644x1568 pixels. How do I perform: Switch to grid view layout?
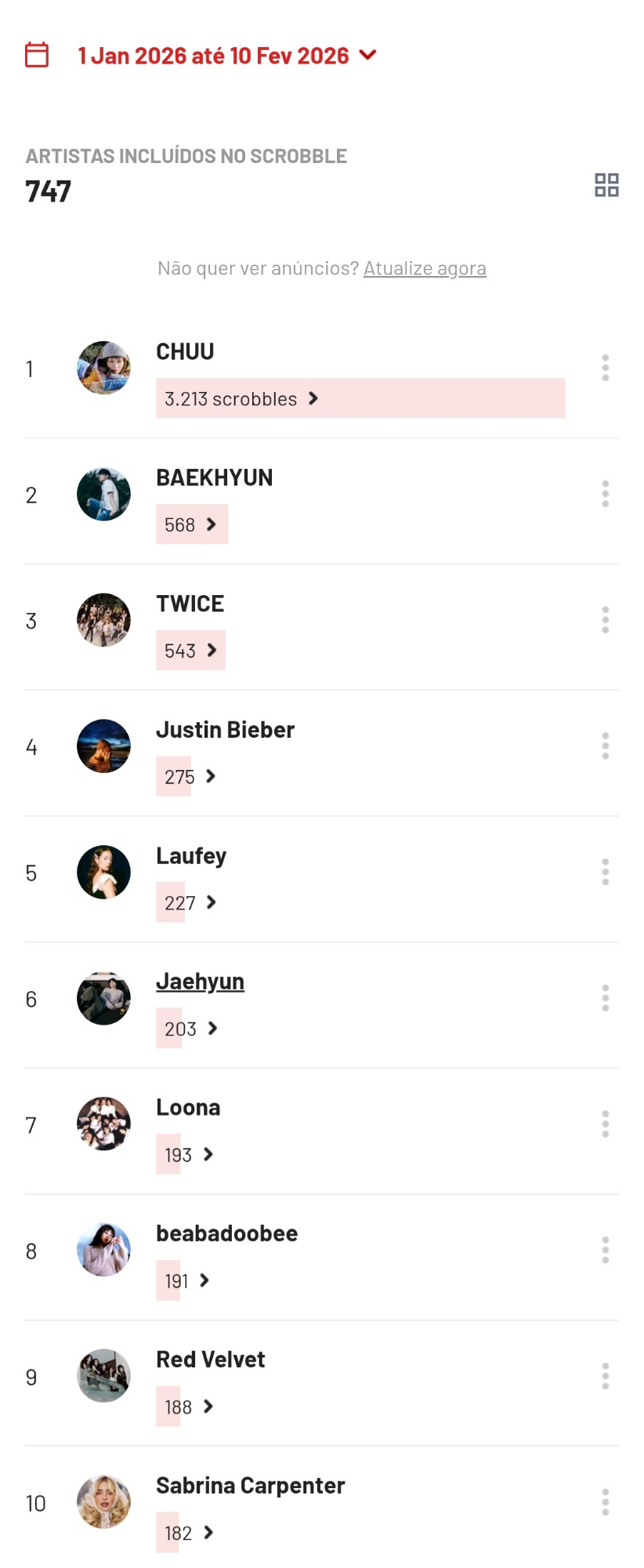[x=606, y=185]
